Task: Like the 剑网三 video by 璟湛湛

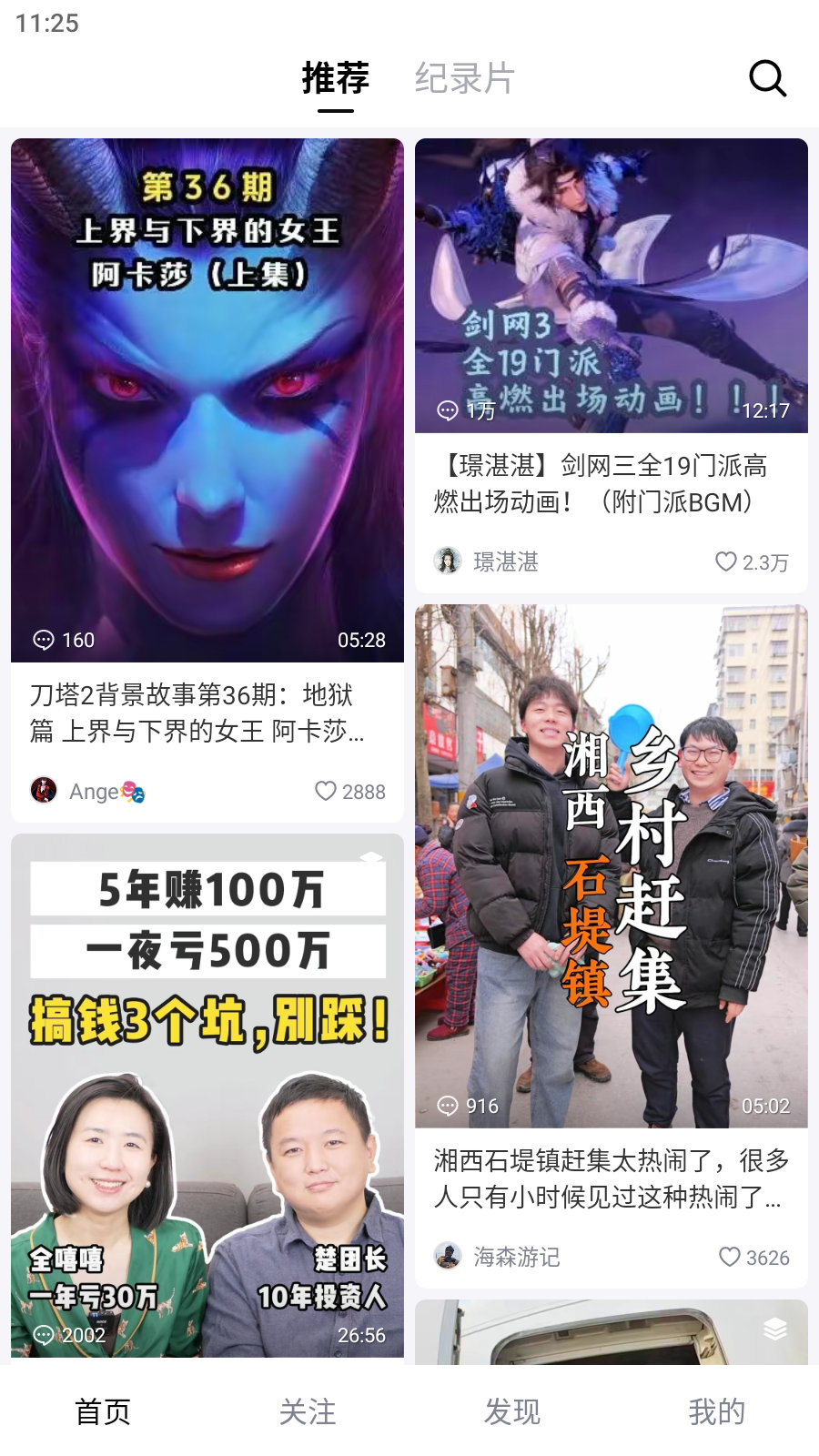Action: (x=726, y=561)
